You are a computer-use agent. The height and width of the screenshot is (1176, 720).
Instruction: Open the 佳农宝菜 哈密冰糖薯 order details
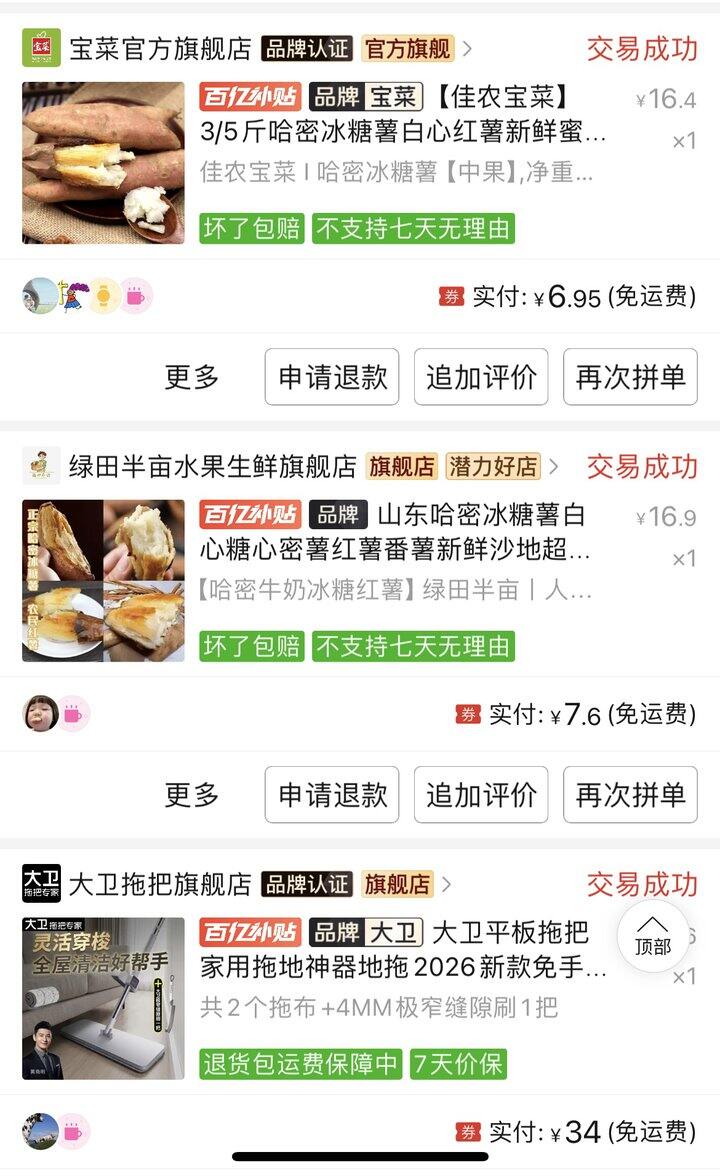[x=359, y=163]
